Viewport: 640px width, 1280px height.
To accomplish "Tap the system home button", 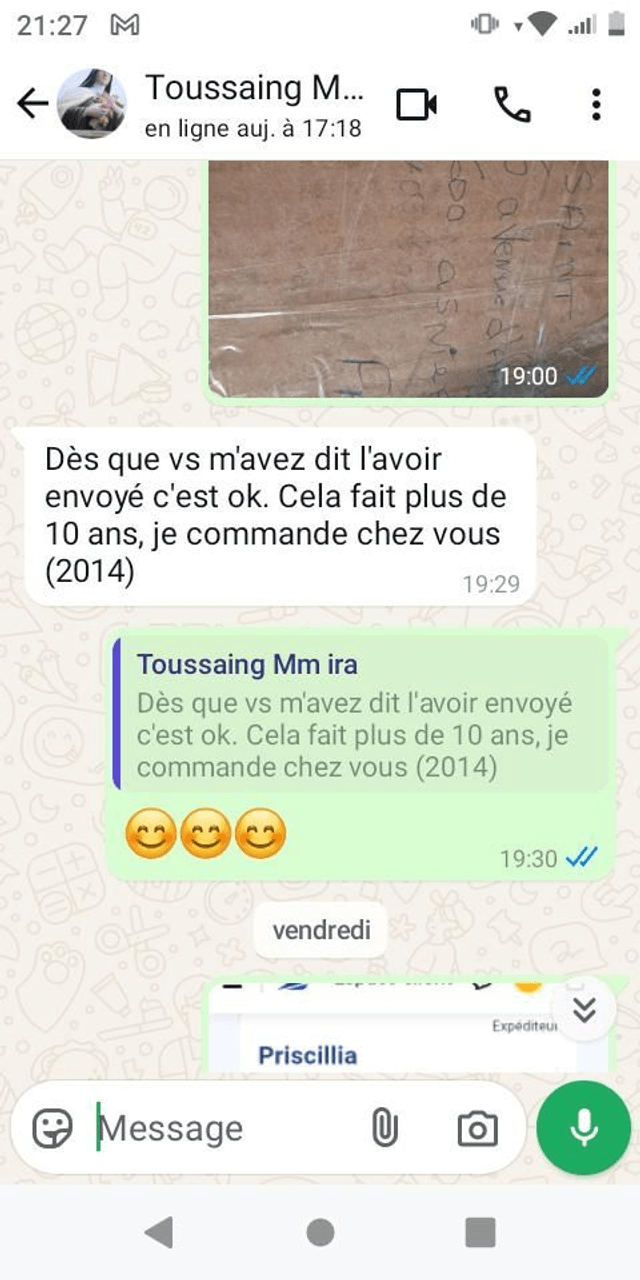I will click(x=320, y=1232).
